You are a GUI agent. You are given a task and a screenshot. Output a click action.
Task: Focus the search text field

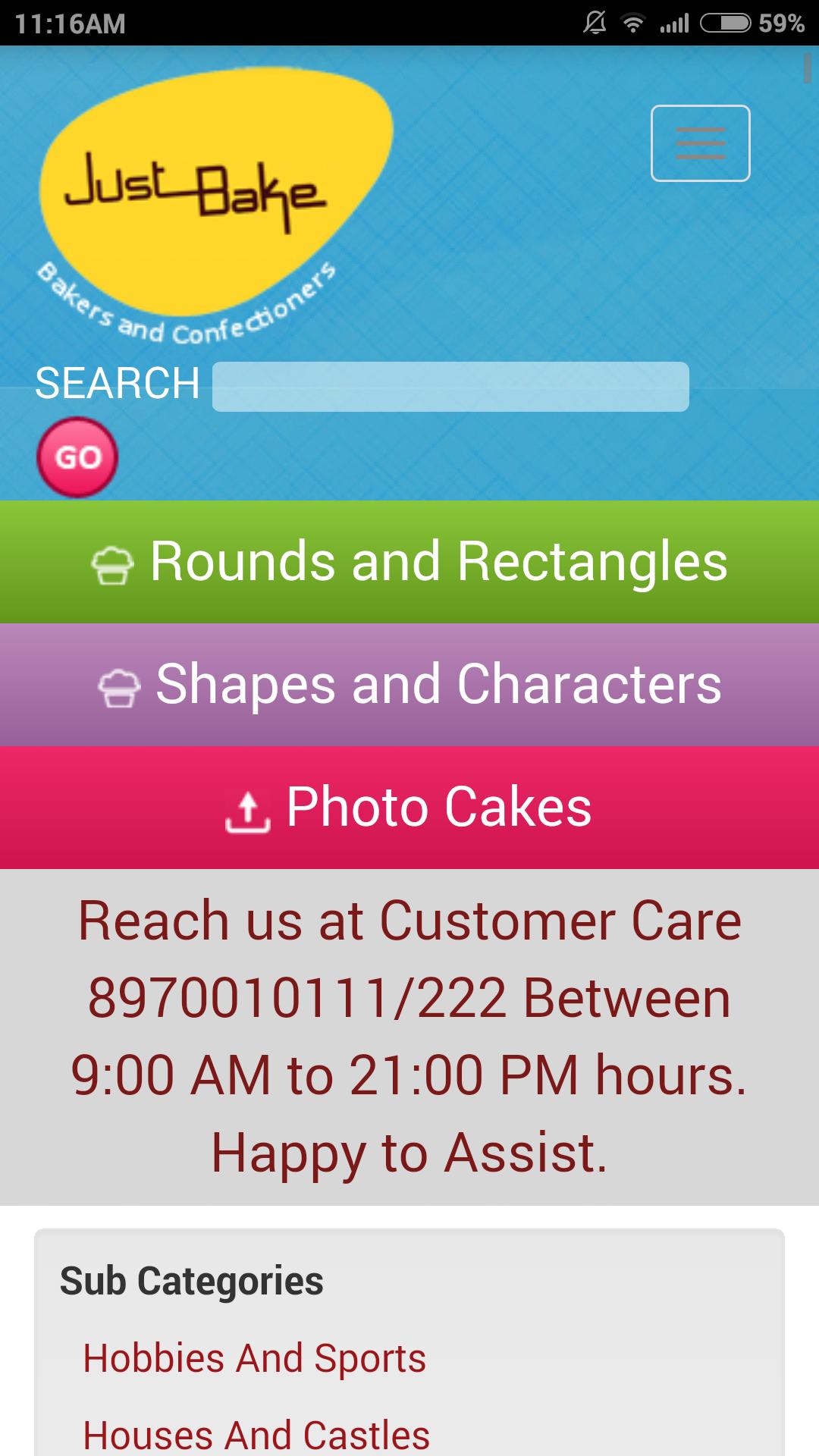click(450, 387)
